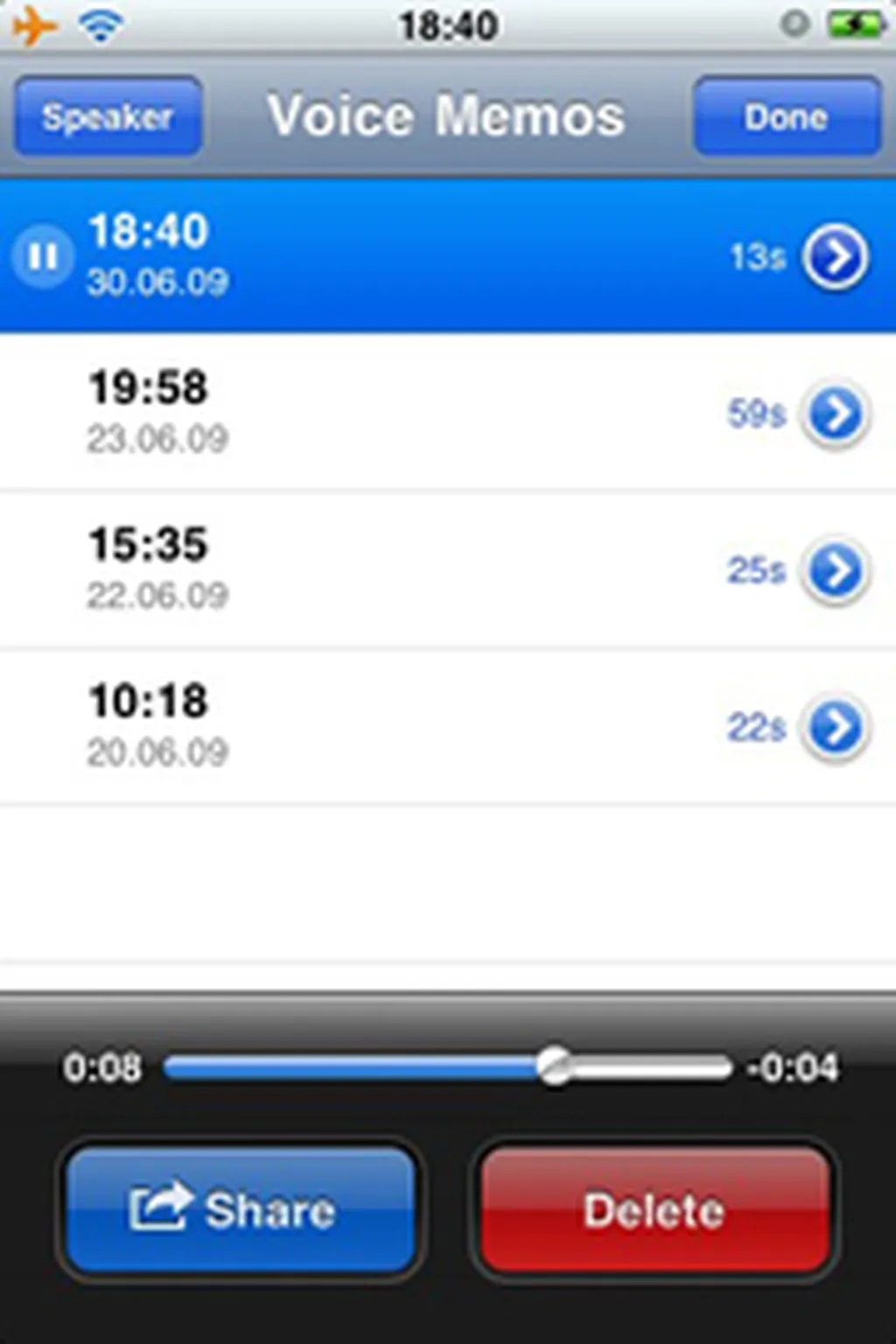Open details arrow for the 18:40 memo
The height and width of the screenshot is (1344, 896).
tap(836, 256)
